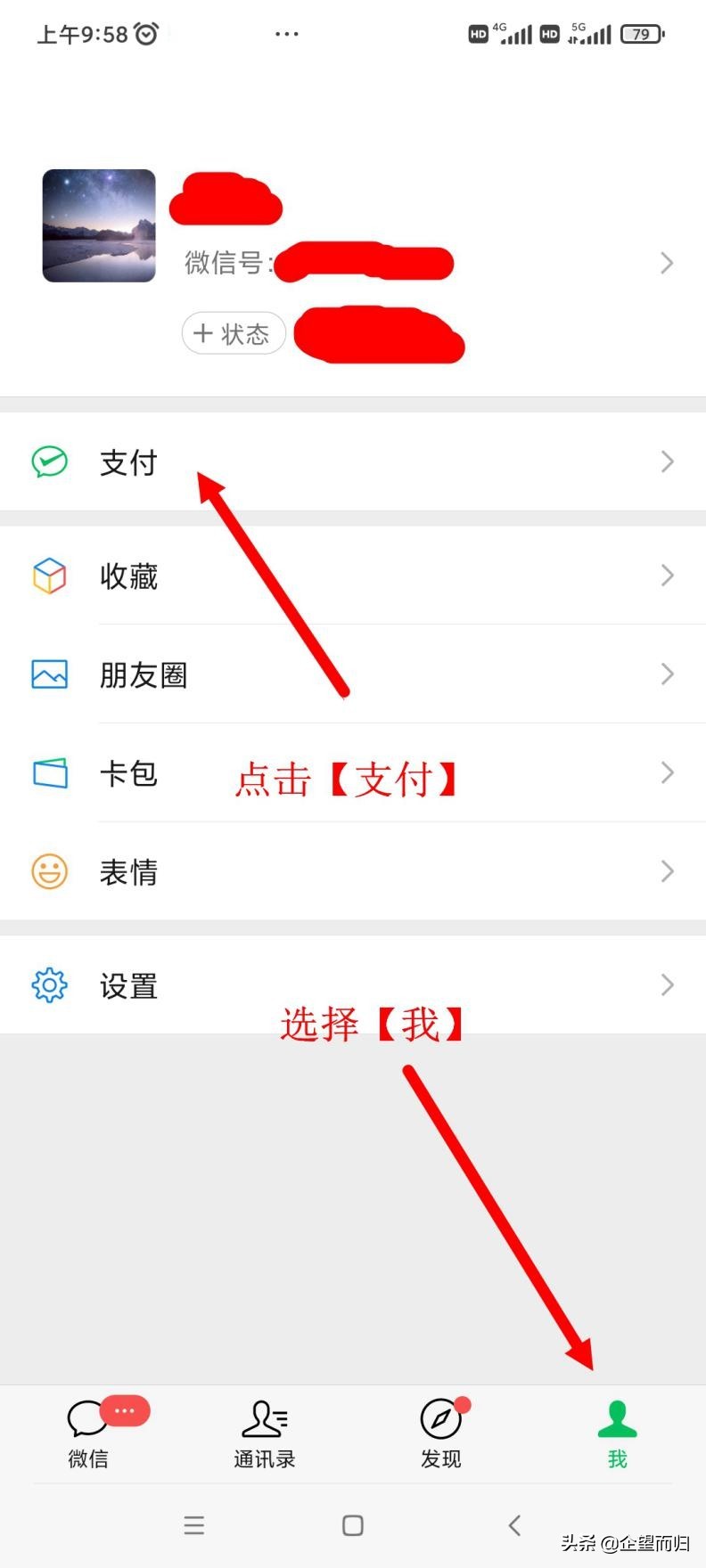Expand the 支付 row chevron
The image size is (706, 1568).
point(667,461)
